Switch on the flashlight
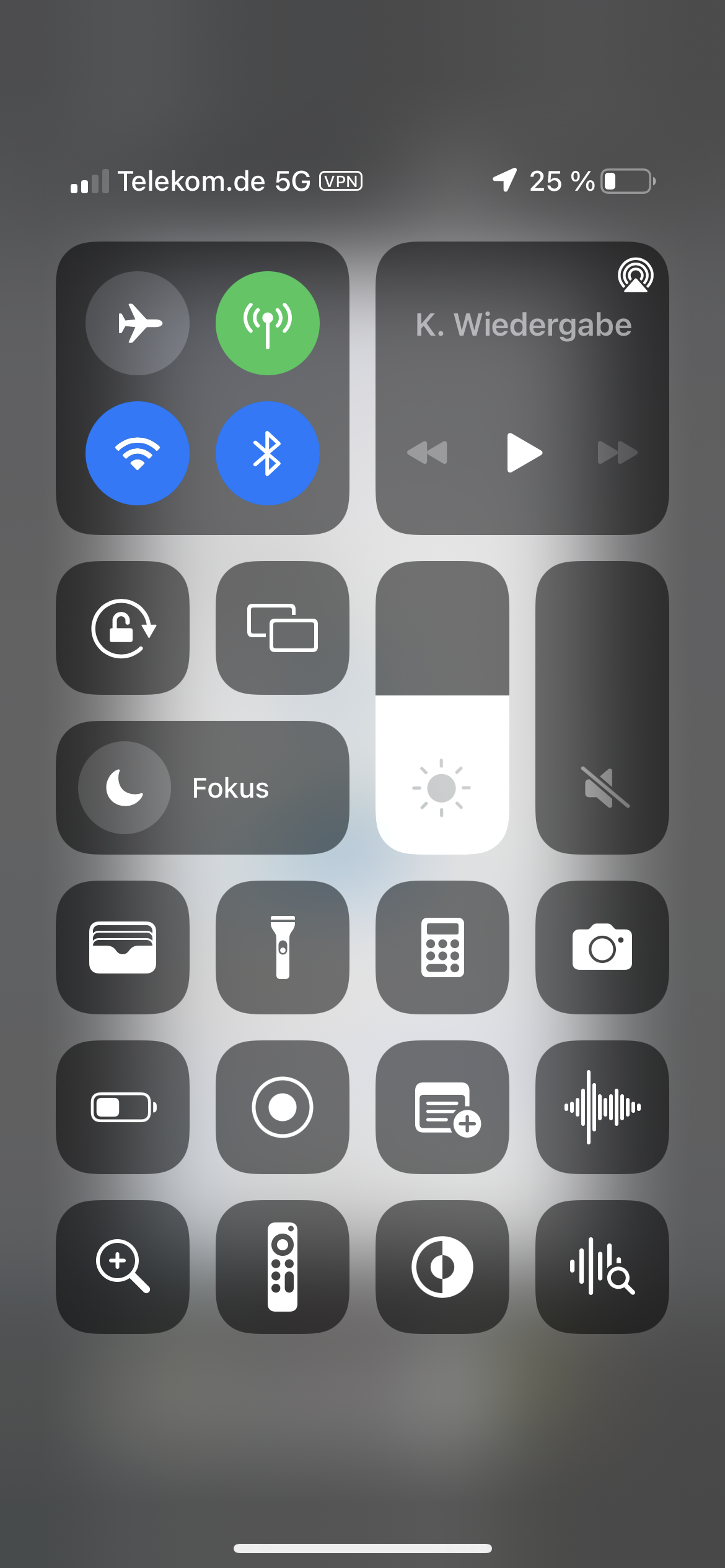 pyautogui.click(x=283, y=947)
